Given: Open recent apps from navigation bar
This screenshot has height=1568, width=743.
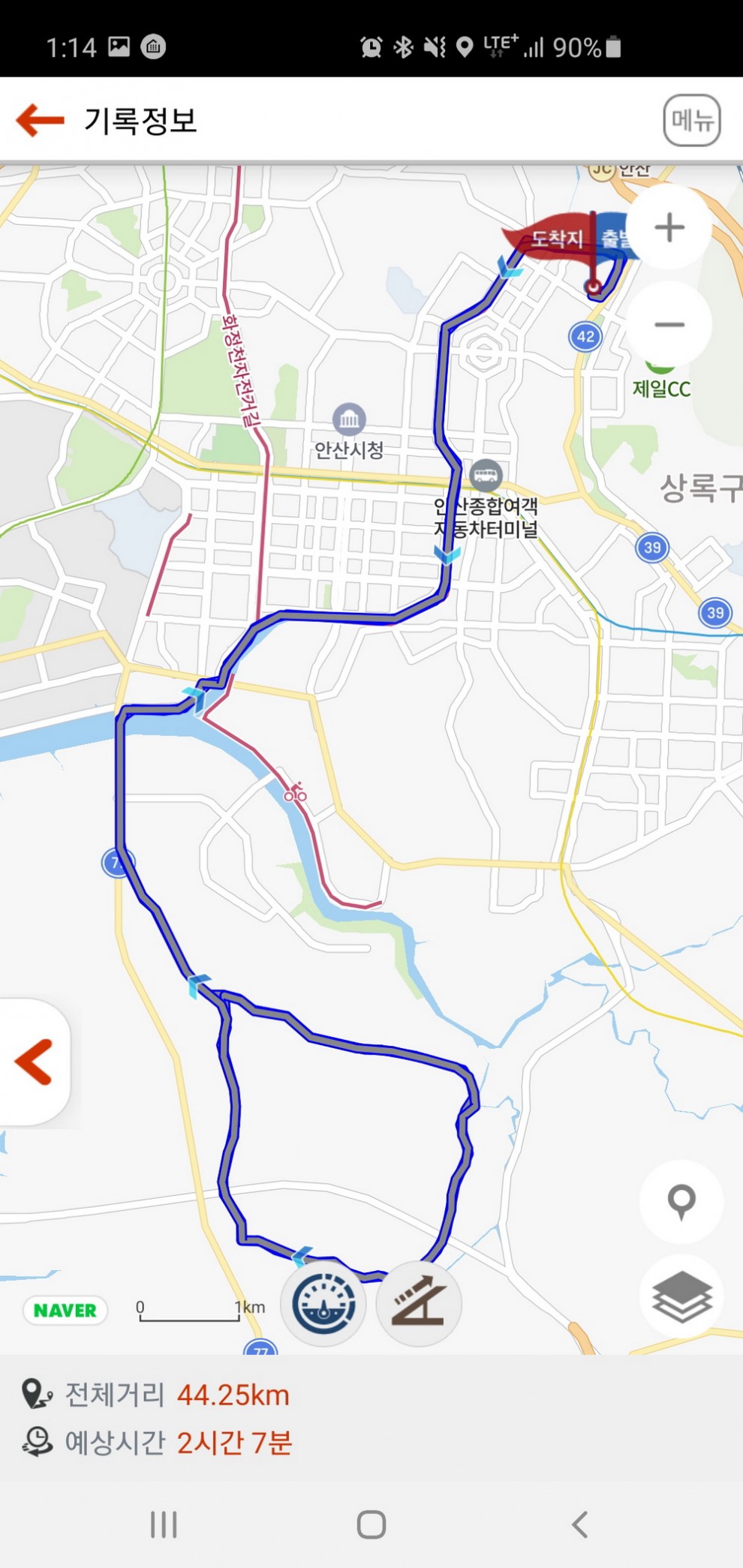Looking at the screenshot, I should point(164,1524).
